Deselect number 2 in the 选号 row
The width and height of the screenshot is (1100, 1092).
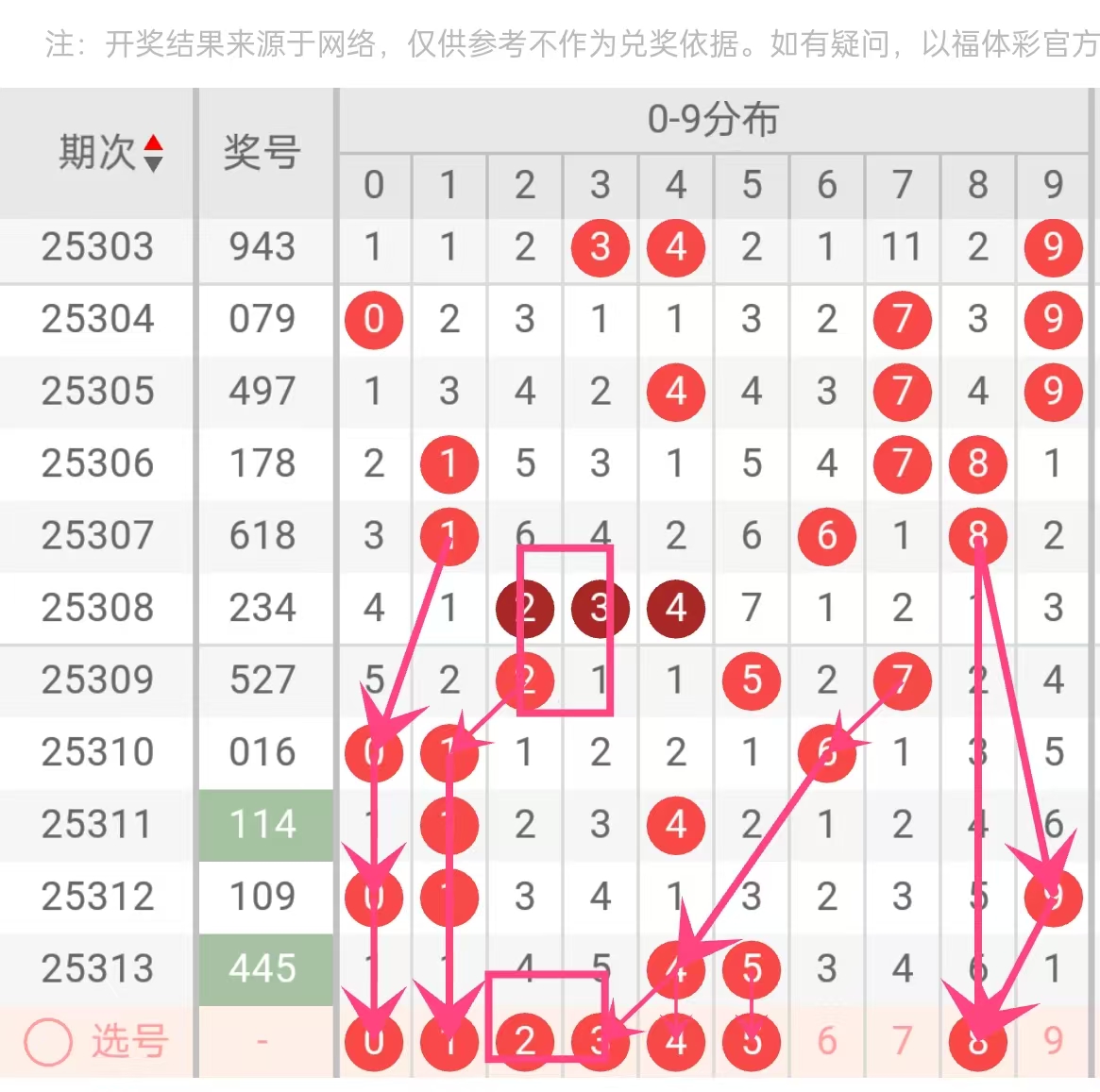[x=525, y=1042]
